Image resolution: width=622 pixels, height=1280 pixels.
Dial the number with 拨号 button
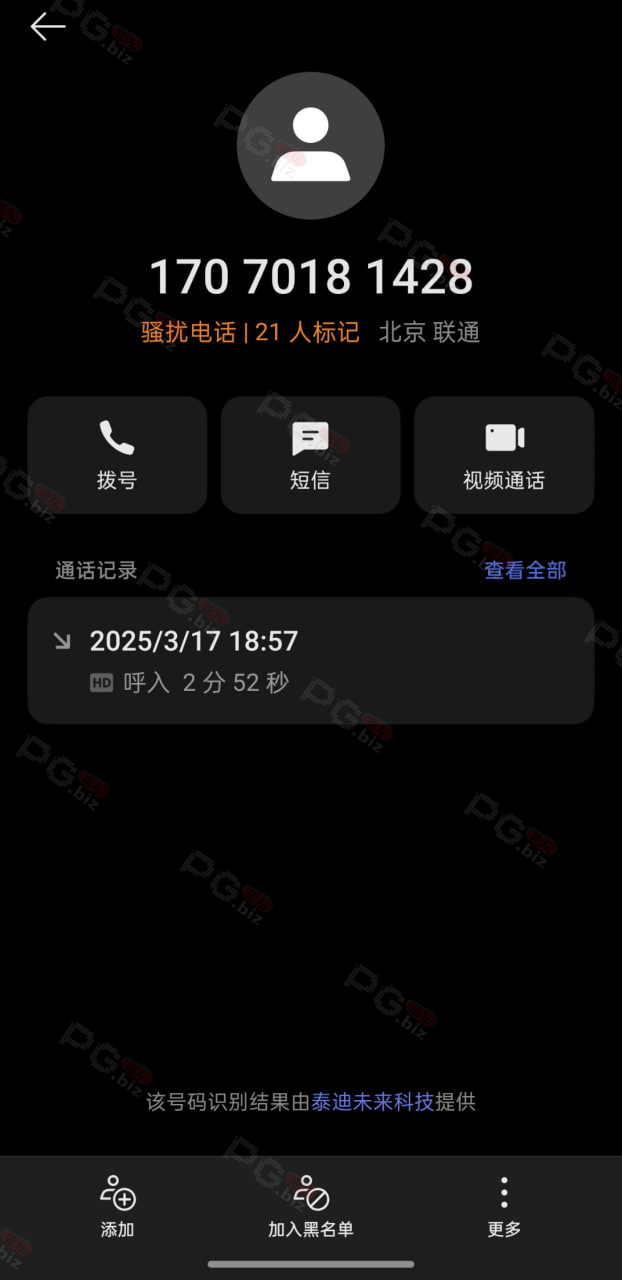tap(117, 455)
